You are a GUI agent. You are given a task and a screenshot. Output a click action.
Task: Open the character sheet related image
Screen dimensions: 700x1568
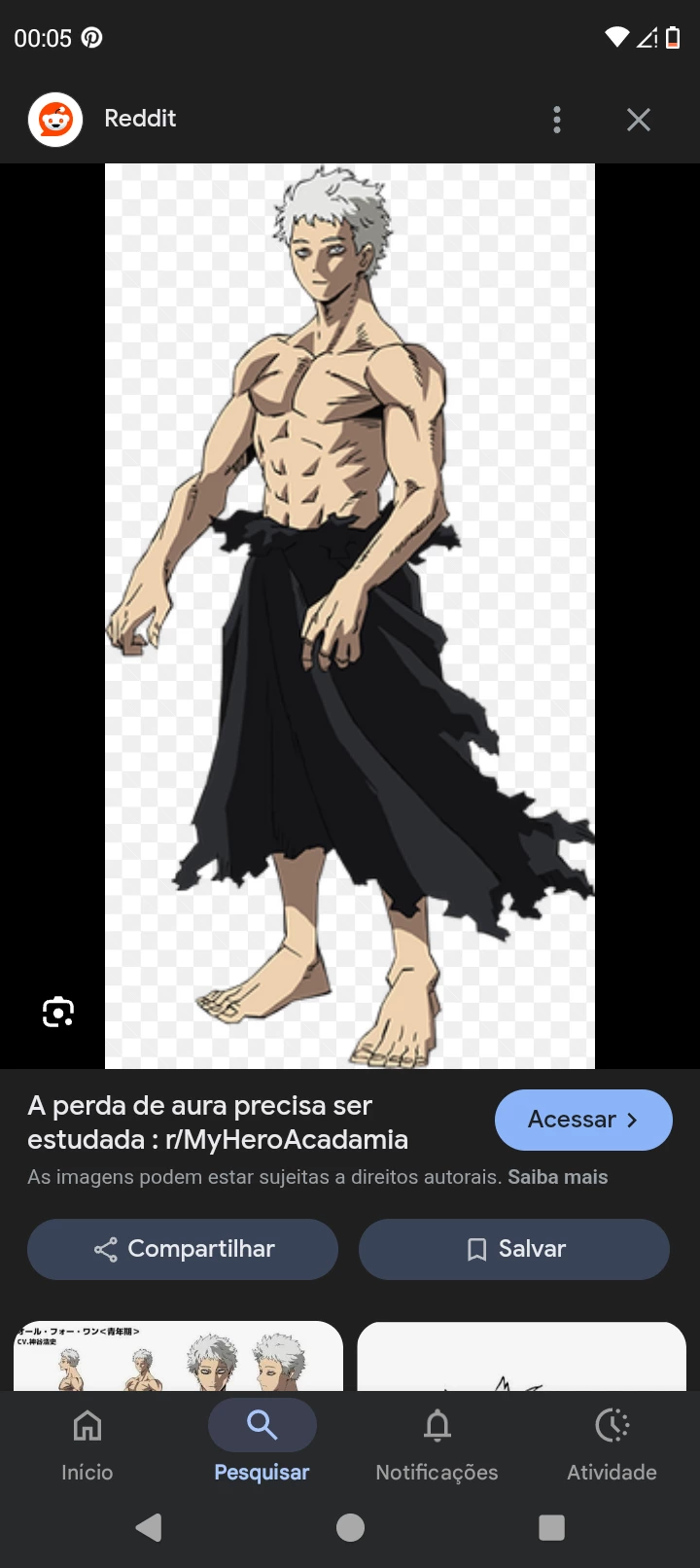(x=178, y=1355)
